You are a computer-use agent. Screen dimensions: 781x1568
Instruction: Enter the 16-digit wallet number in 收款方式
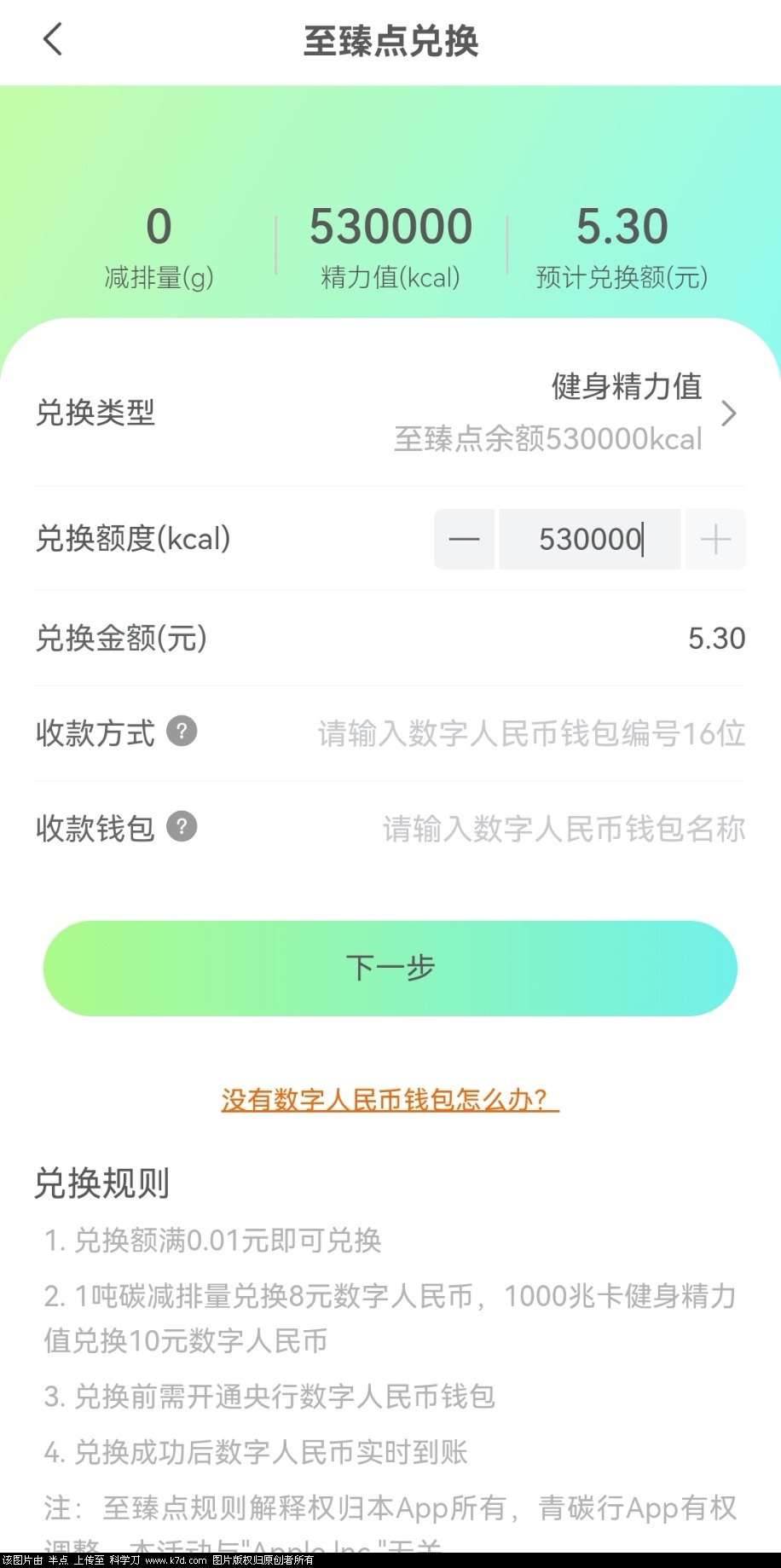pyautogui.click(x=531, y=733)
